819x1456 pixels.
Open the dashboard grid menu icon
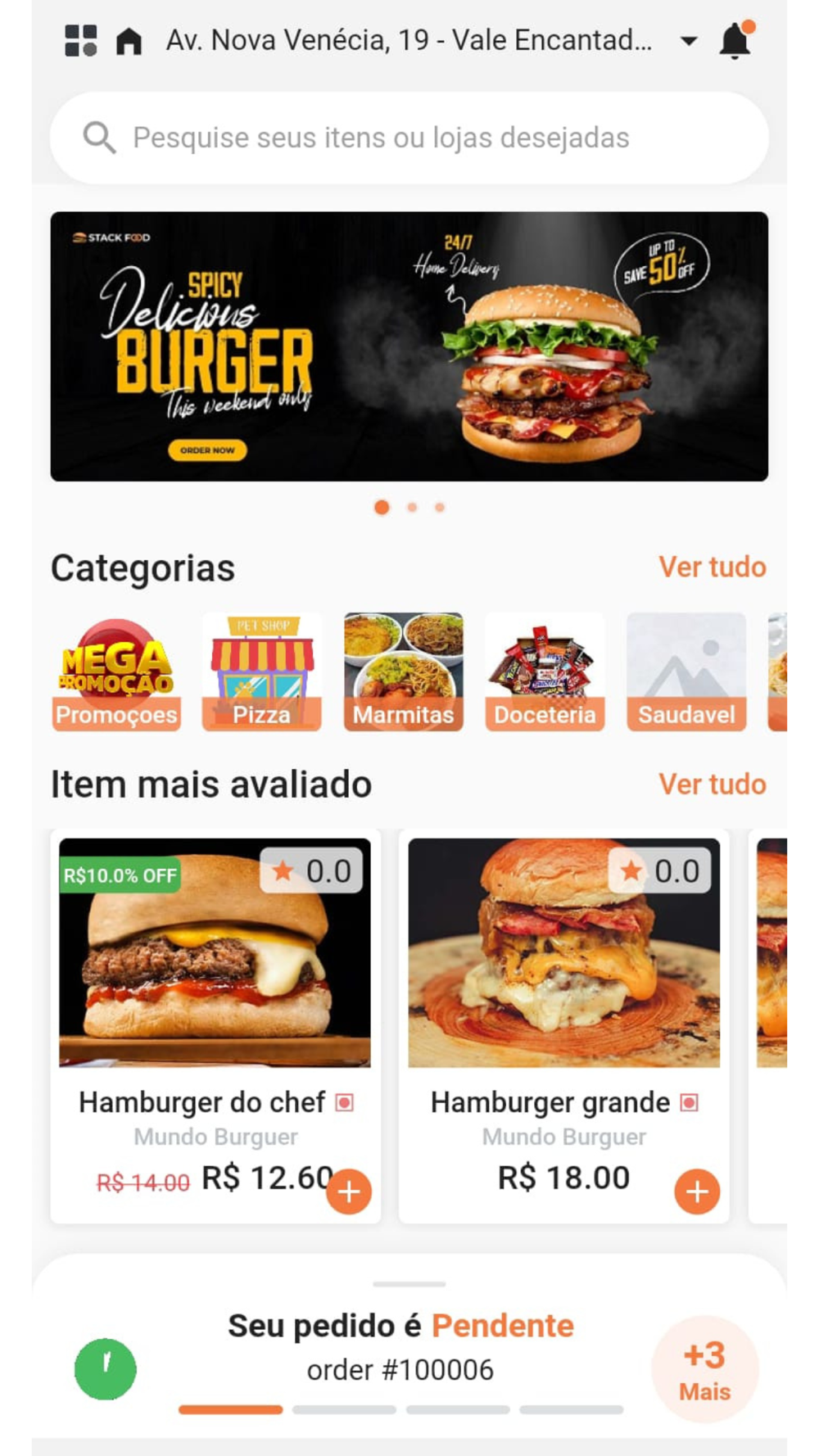coord(81,40)
